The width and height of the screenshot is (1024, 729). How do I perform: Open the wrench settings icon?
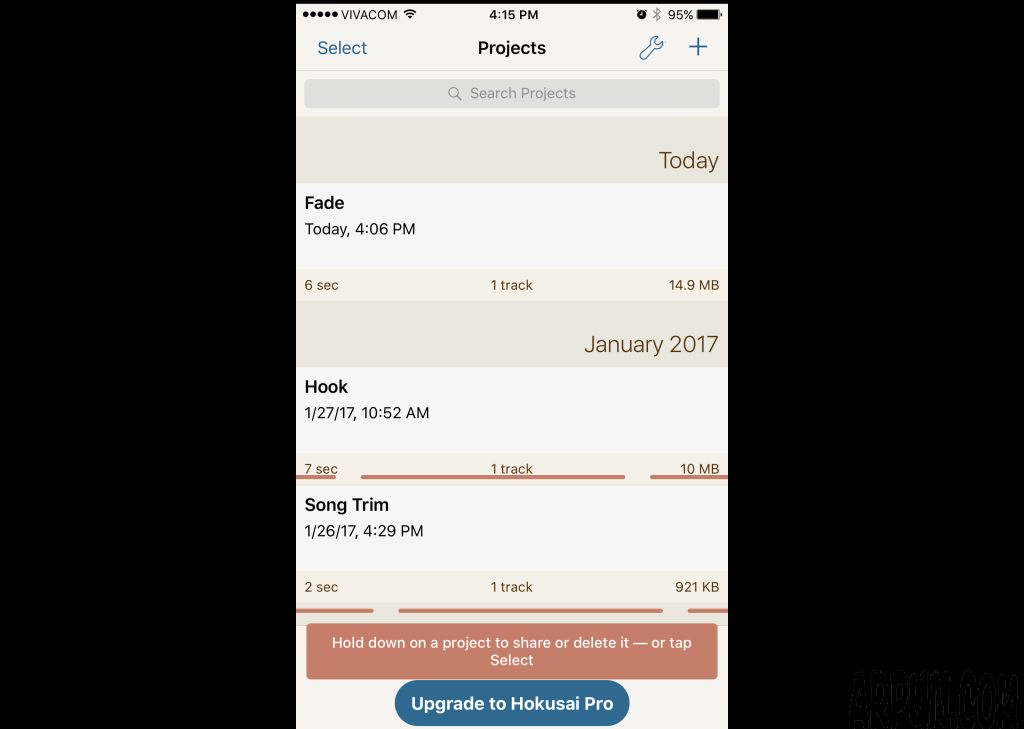[651, 48]
